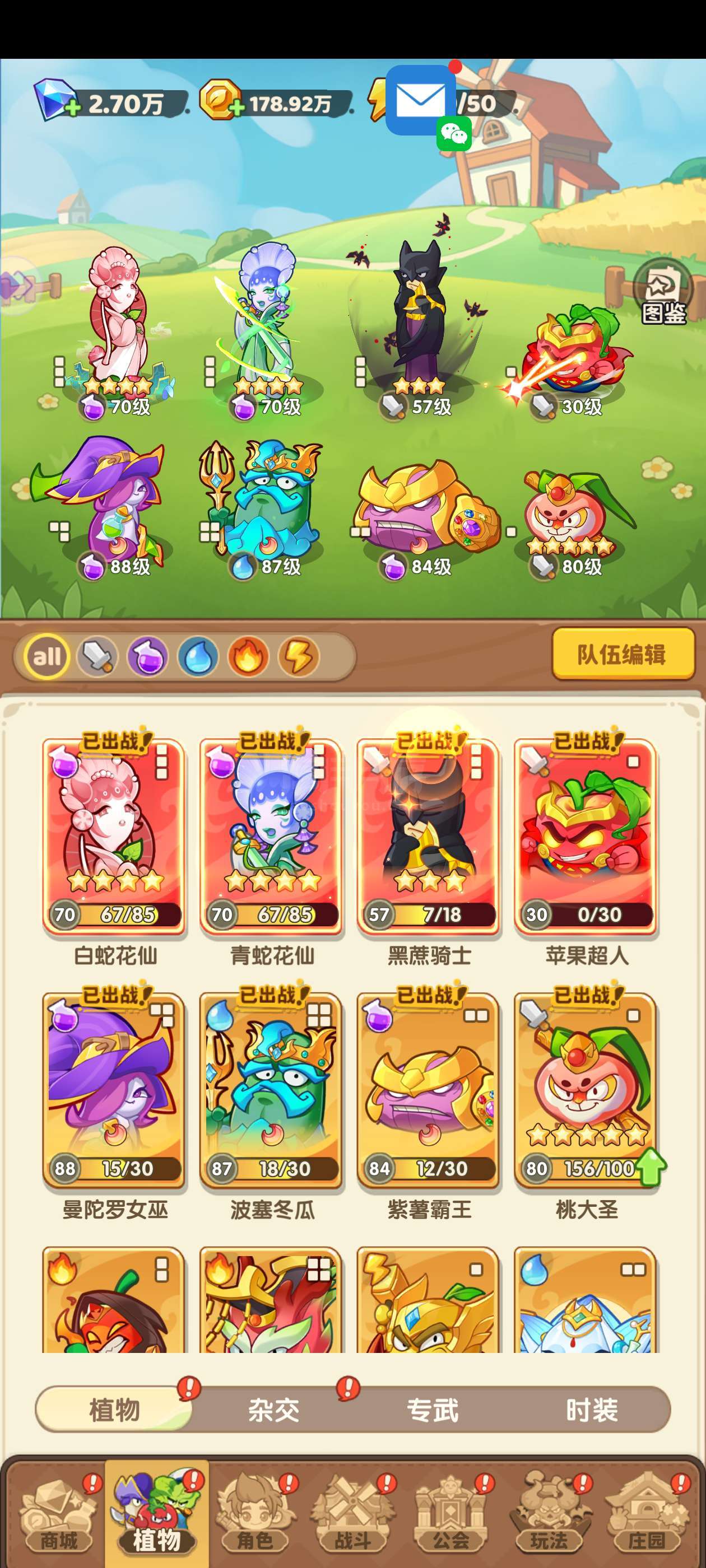
Task: Tap the 队伍编辑 team edit button
Action: pyautogui.click(x=623, y=654)
